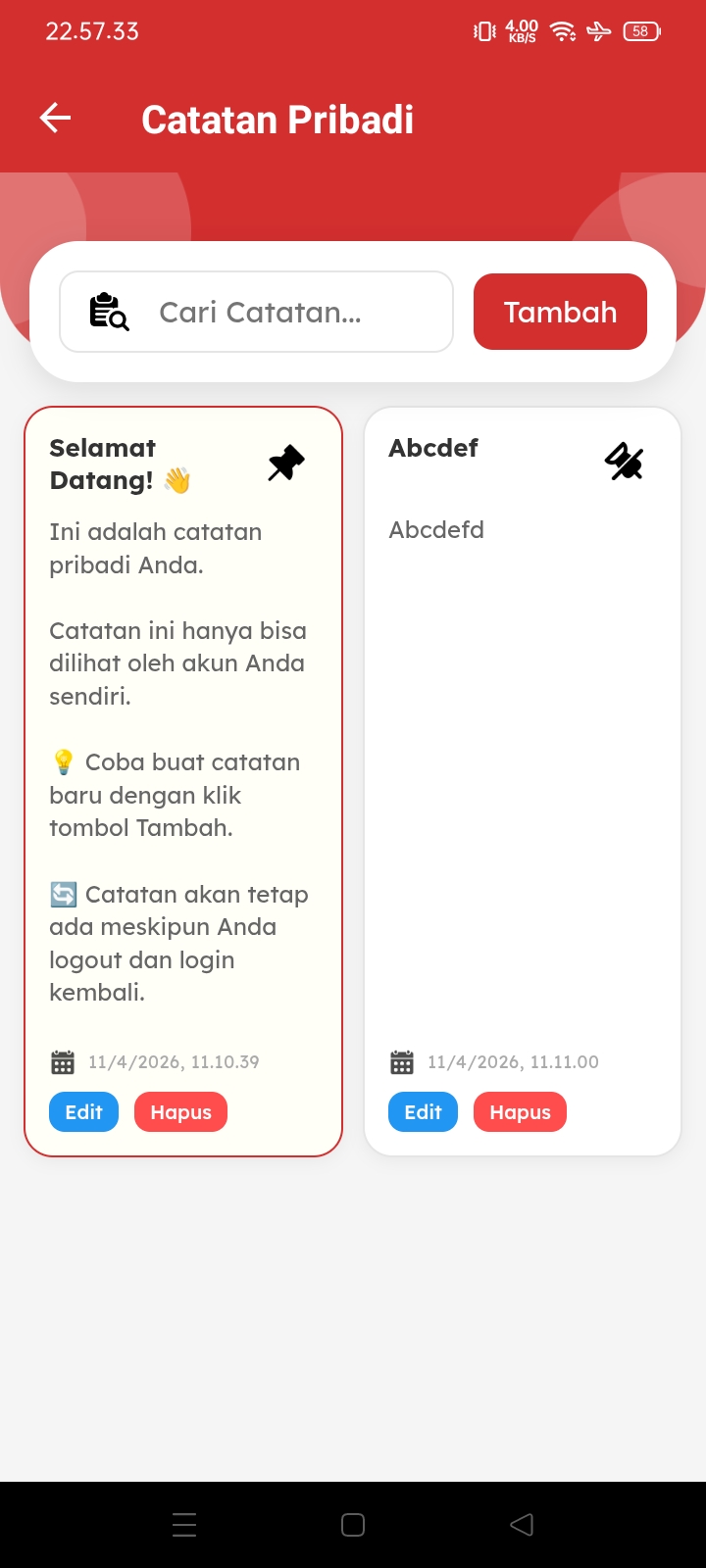Pin the Abcdef note
This screenshot has width=706, height=1568.
(625, 462)
